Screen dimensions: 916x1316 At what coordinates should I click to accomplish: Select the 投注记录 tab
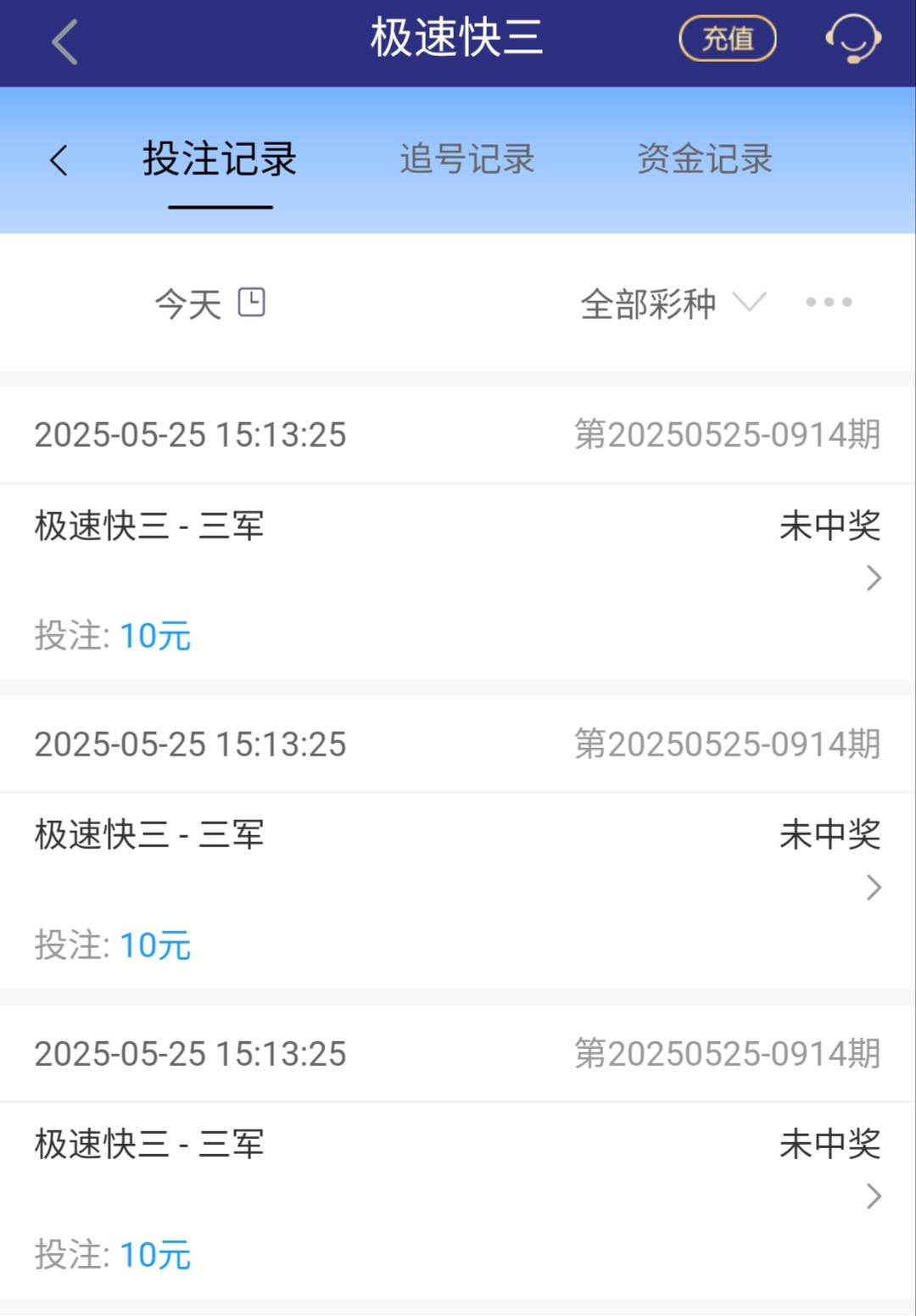(220, 159)
